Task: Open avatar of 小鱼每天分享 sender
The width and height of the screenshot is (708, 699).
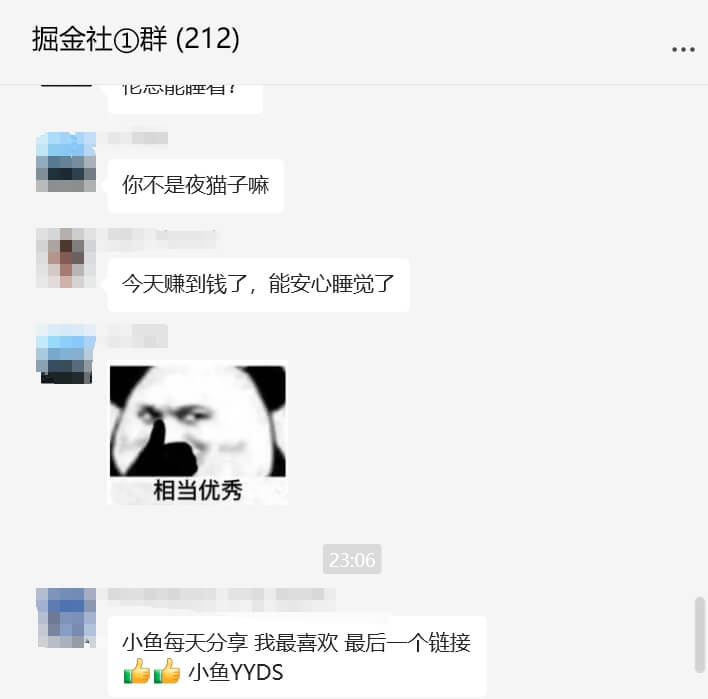Action: pos(66,617)
